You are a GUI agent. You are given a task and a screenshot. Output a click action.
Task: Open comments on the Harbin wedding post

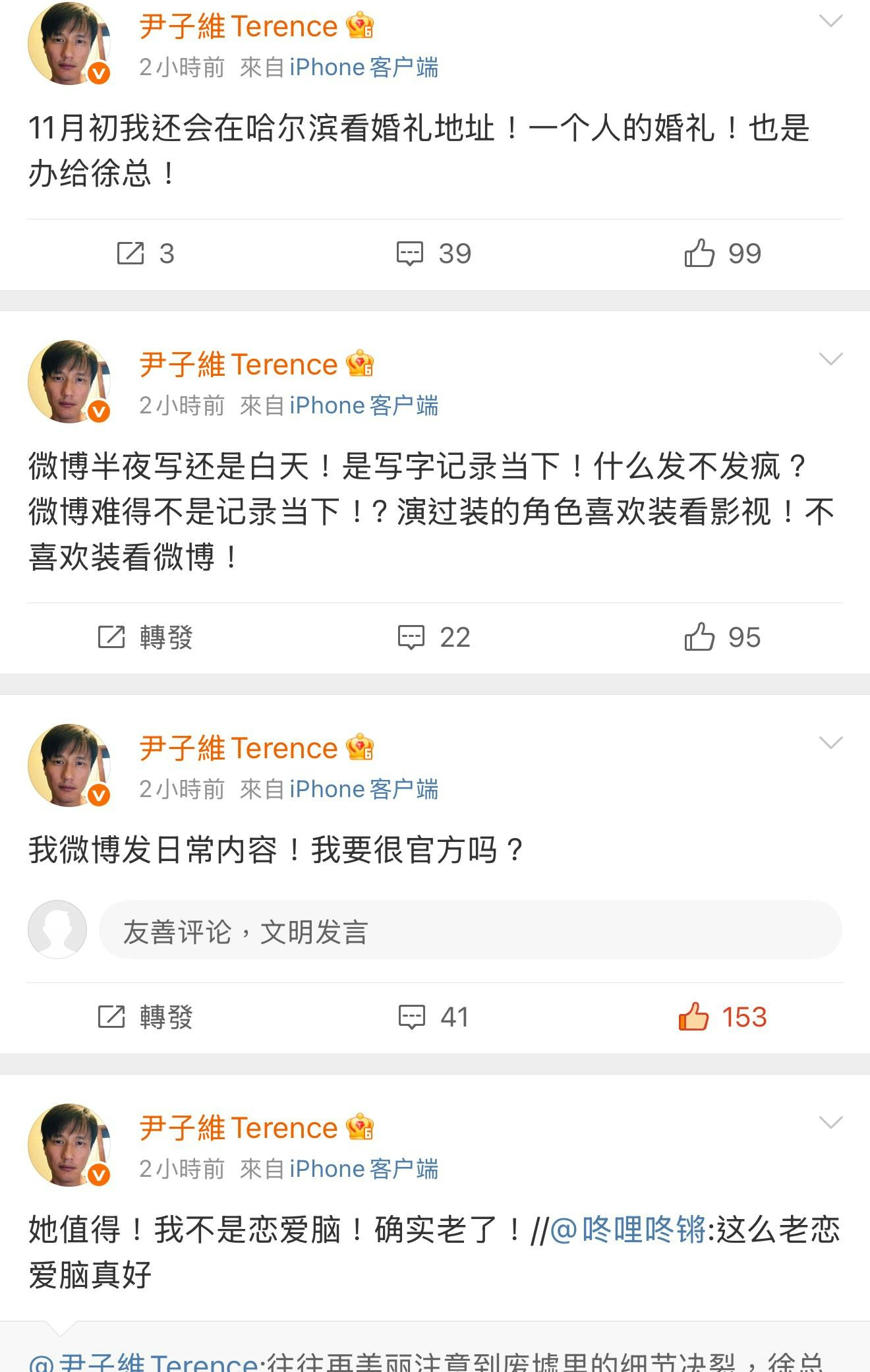click(x=434, y=254)
